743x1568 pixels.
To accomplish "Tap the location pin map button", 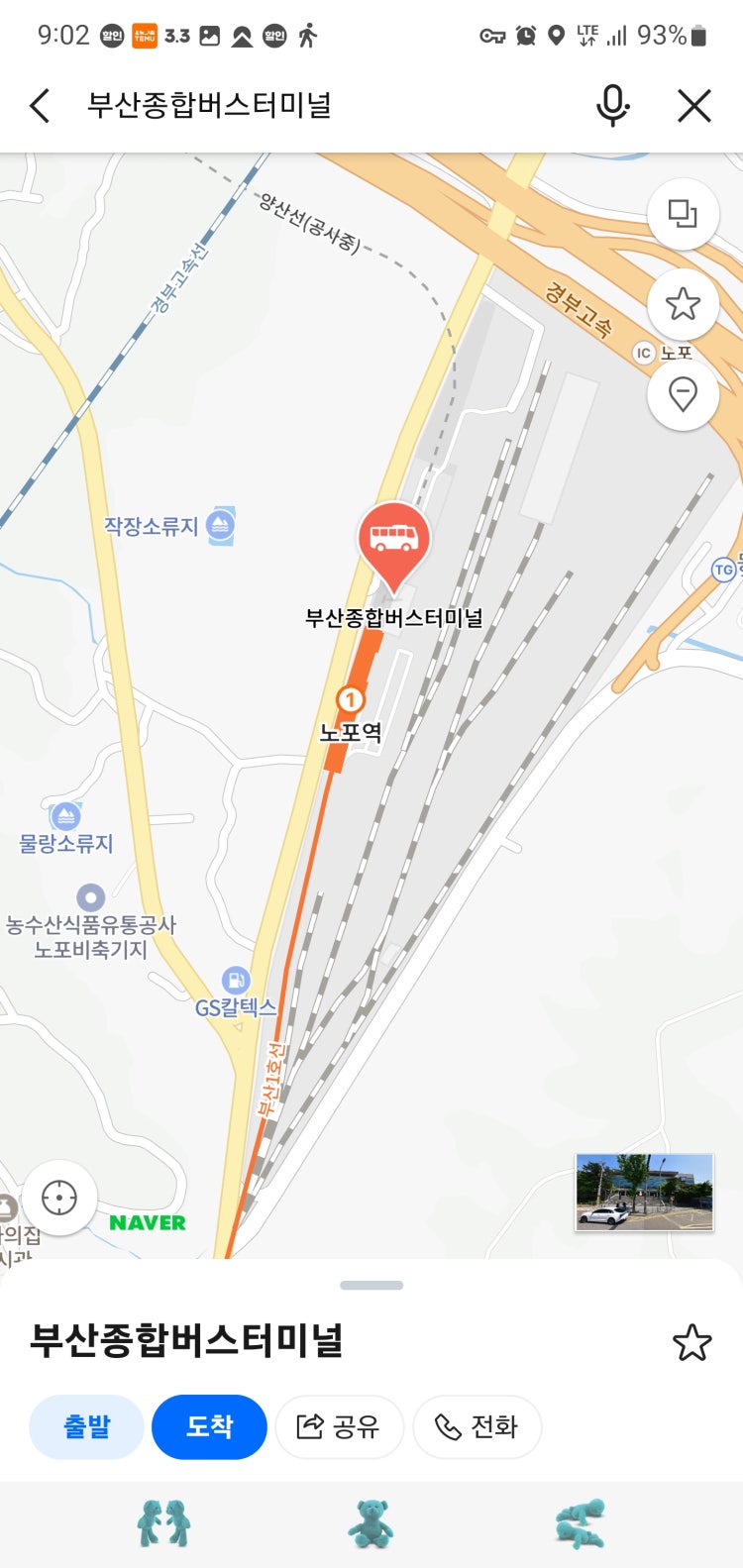I will click(x=683, y=394).
